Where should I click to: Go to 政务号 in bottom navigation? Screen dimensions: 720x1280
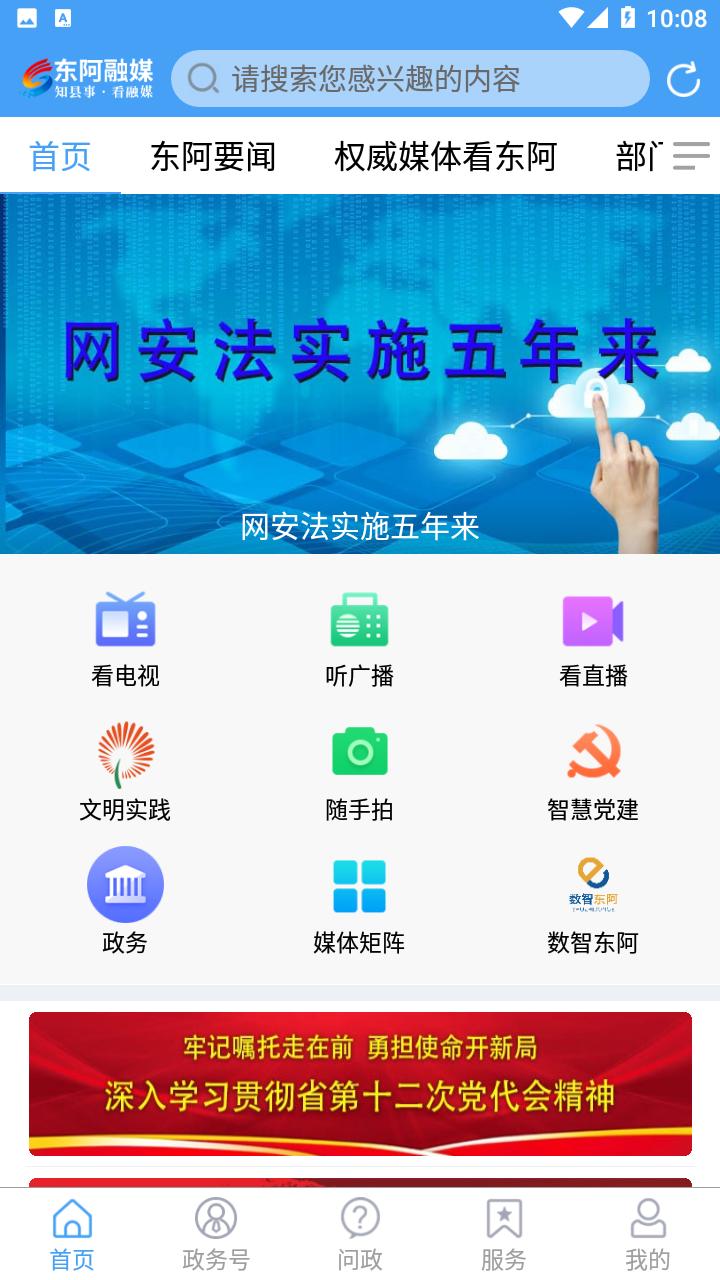coord(216,1235)
